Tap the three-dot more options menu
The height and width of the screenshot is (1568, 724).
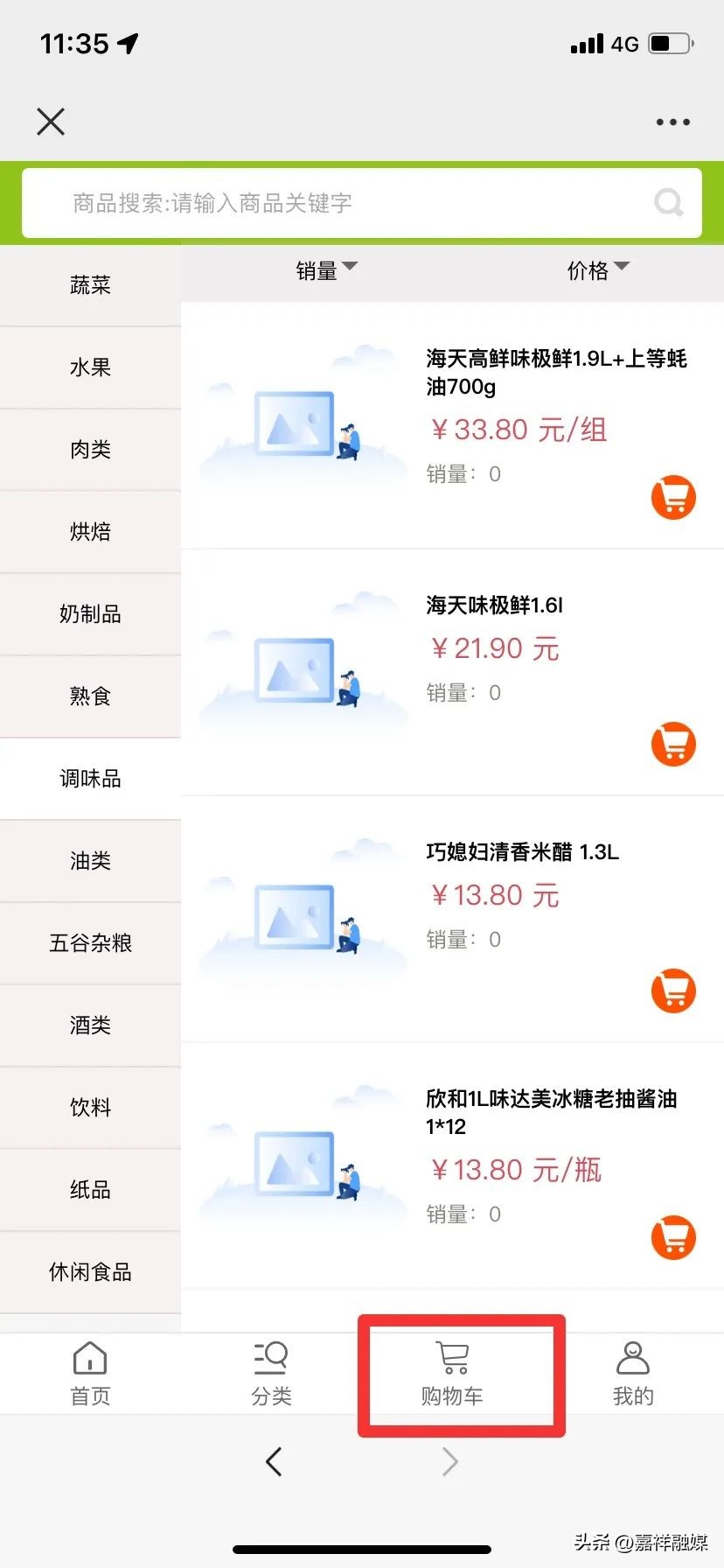tap(672, 122)
